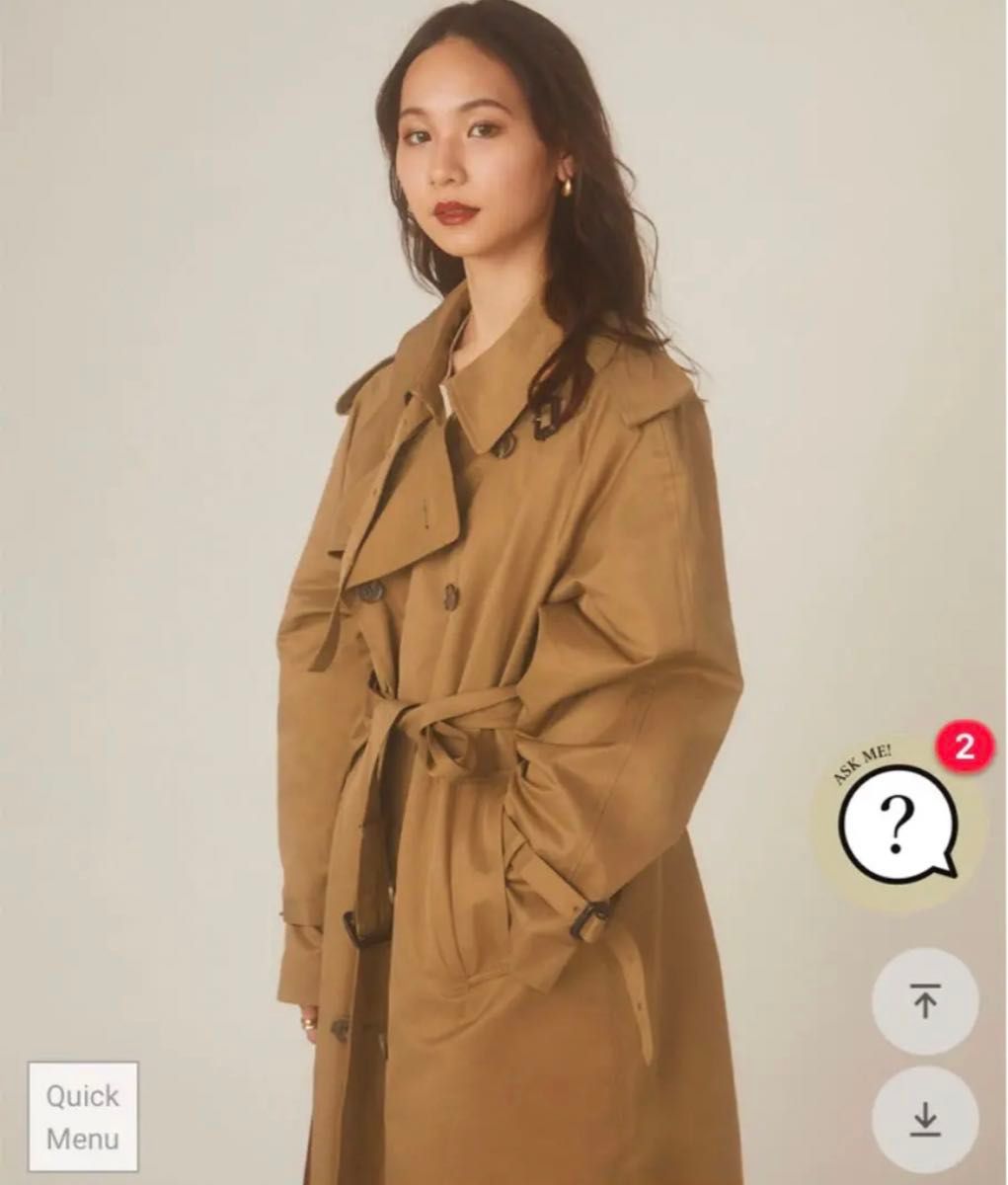The height and width of the screenshot is (1185, 1008).
Task: Jump to bottom of page
Action: click(x=924, y=1119)
